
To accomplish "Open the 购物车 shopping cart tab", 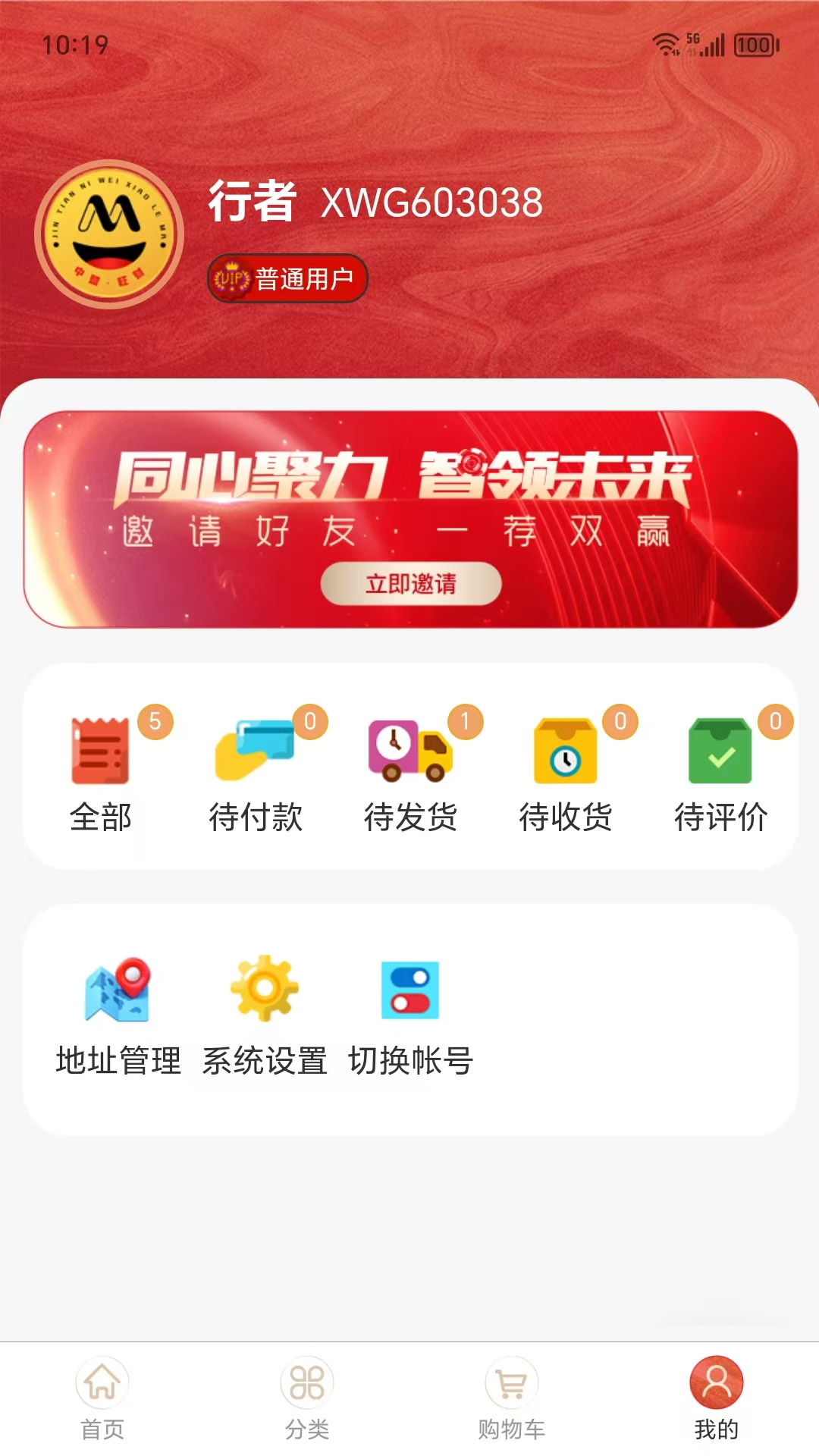I will pos(512,1399).
